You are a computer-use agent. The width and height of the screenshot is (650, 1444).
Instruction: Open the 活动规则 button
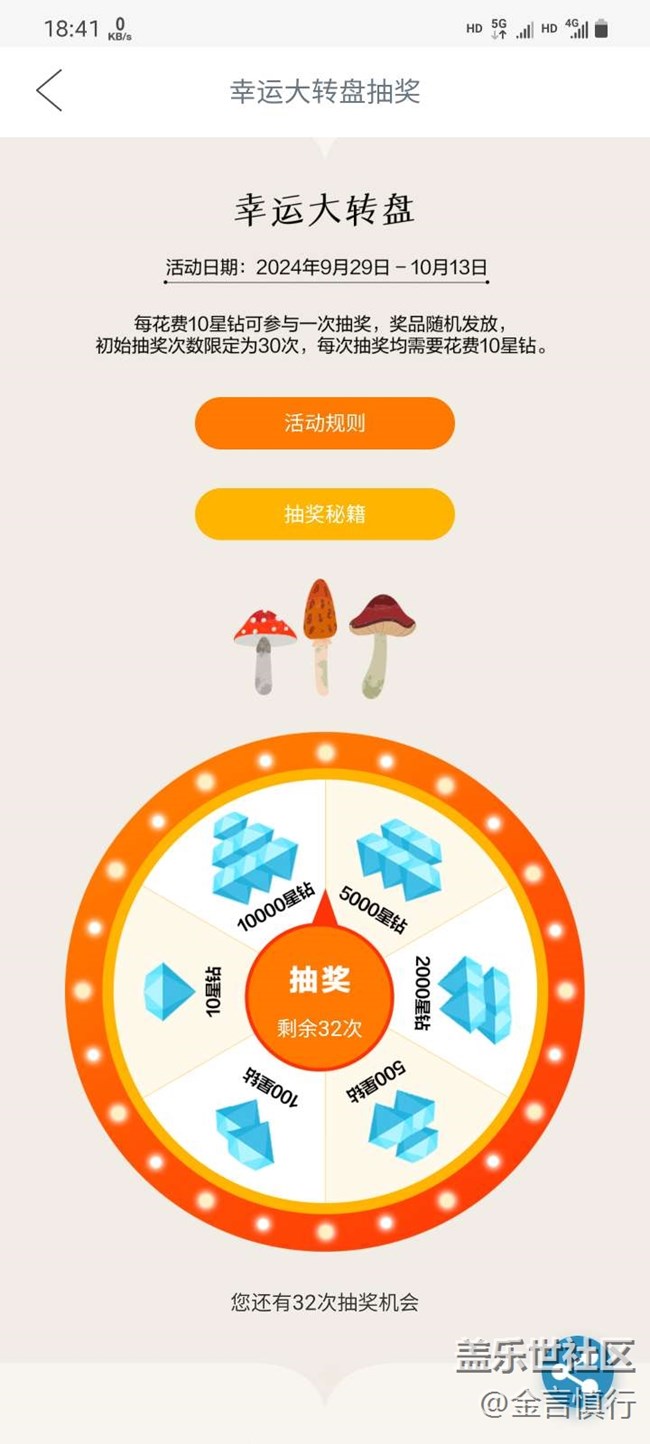point(325,423)
